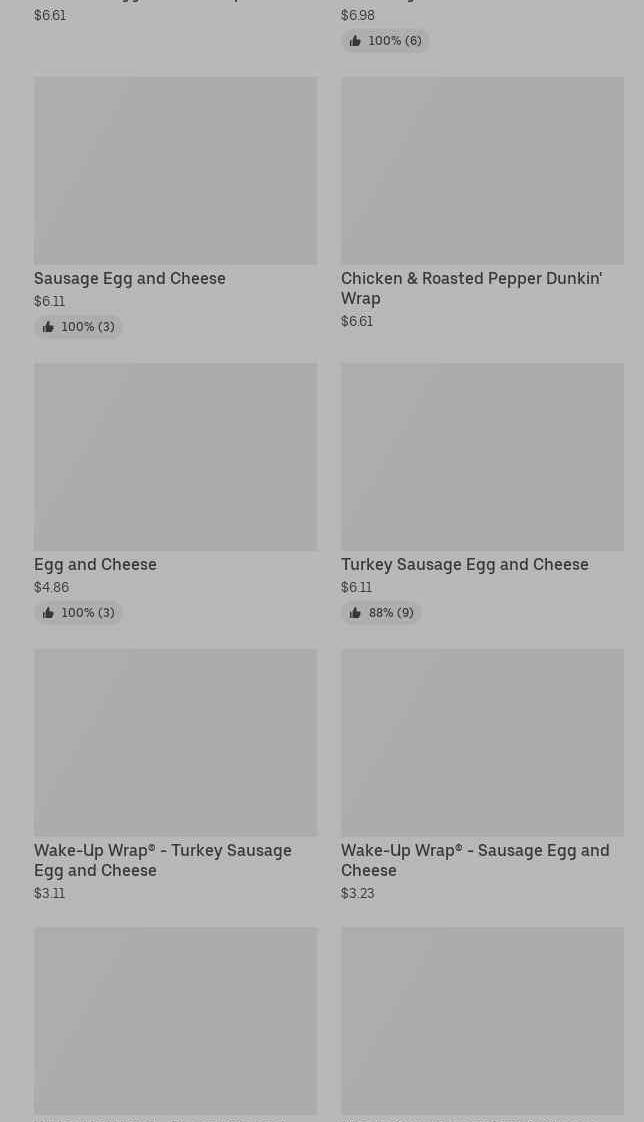View the Turkey Sausage Egg and Cheese item

pyautogui.click(x=481, y=457)
